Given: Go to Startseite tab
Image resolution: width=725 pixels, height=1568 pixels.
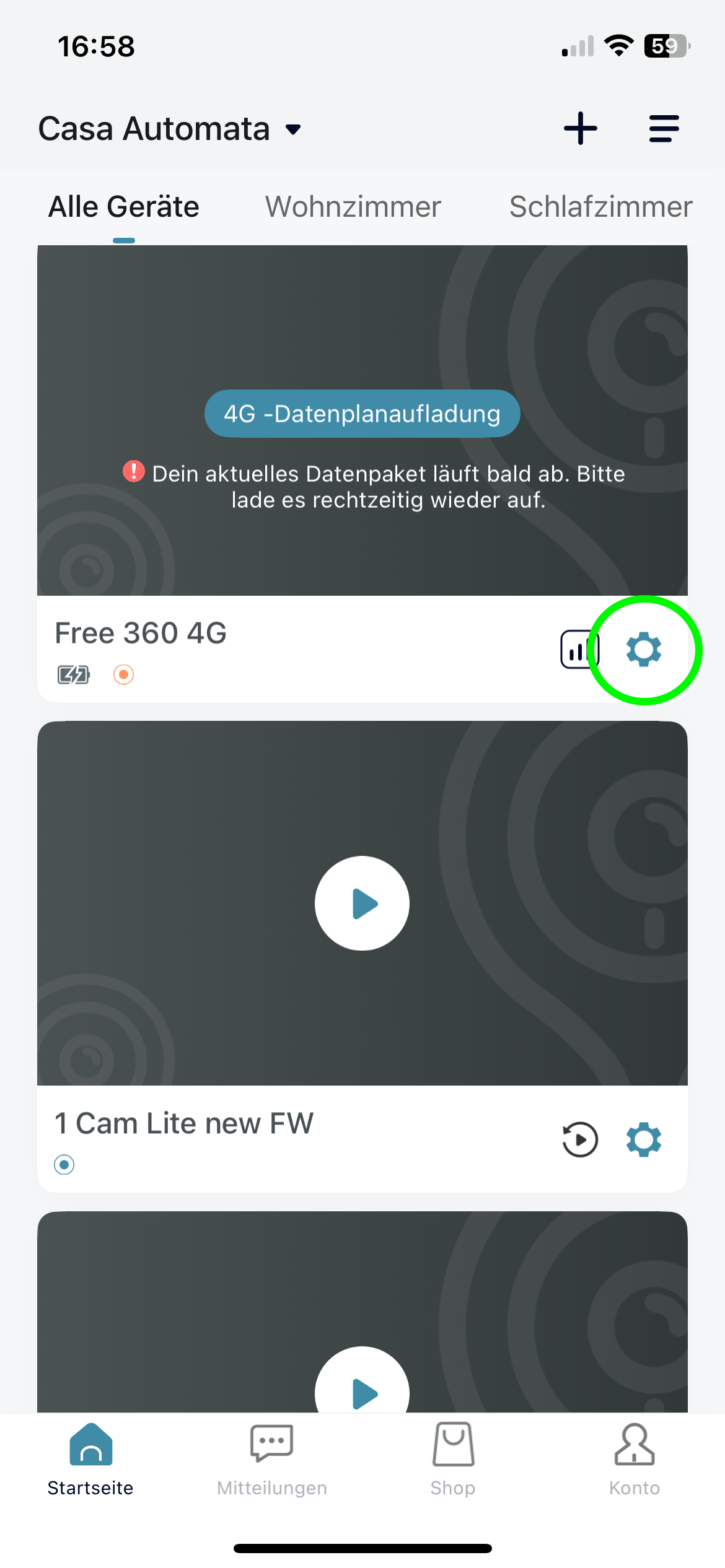Looking at the screenshot, I should click(x=90, y=1459).
